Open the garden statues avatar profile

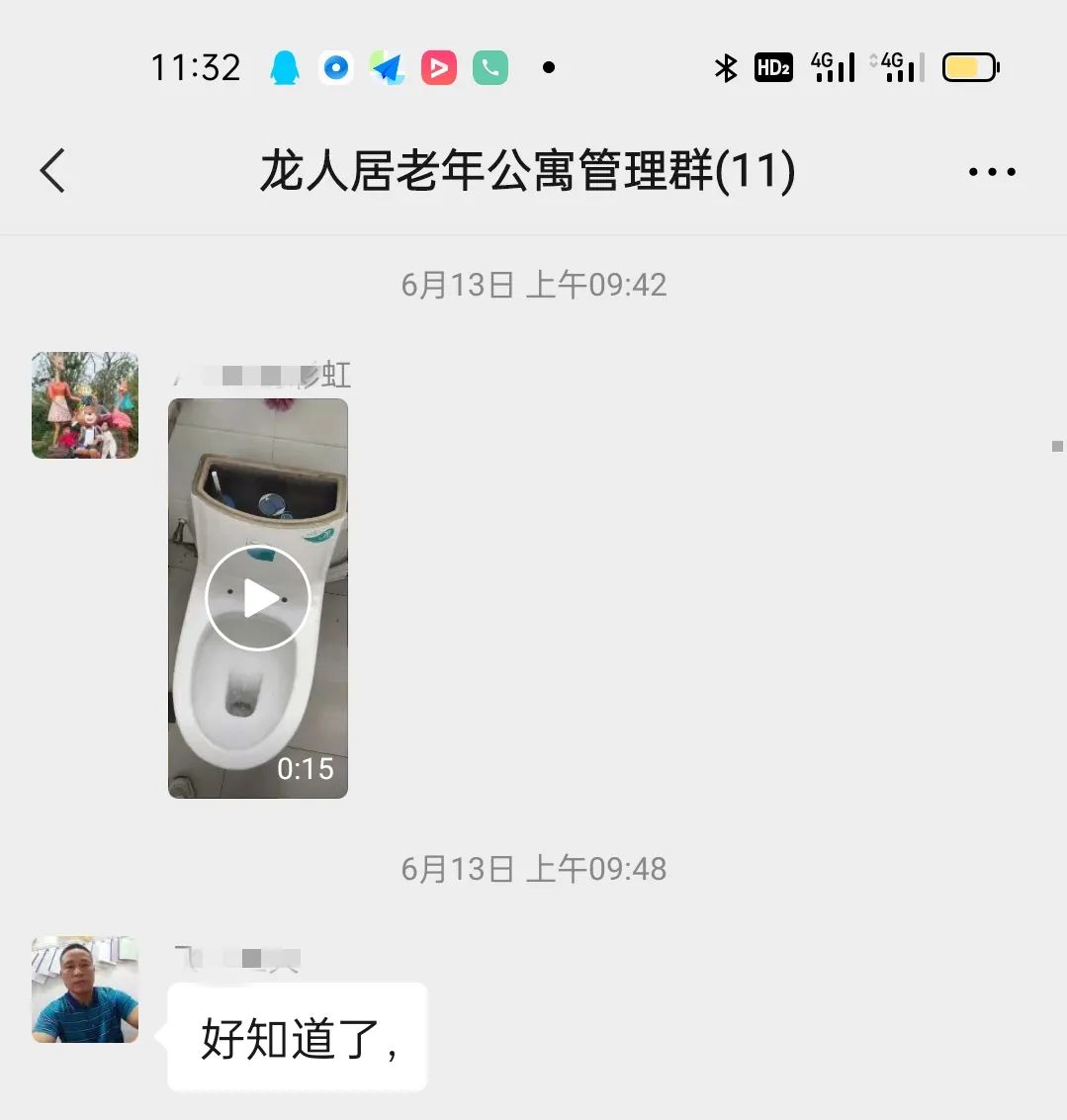coord(85,405)
